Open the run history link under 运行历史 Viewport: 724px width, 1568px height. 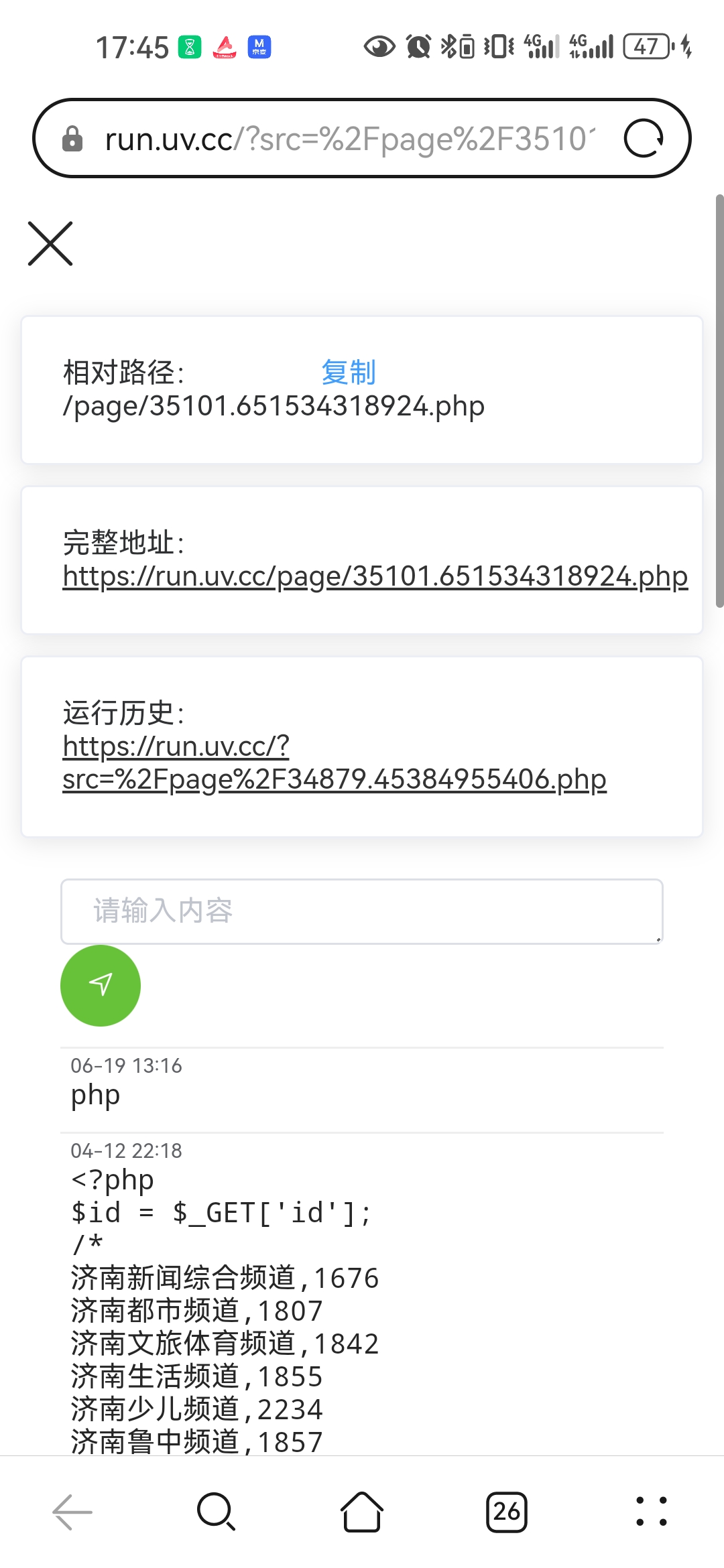[335, 763]
